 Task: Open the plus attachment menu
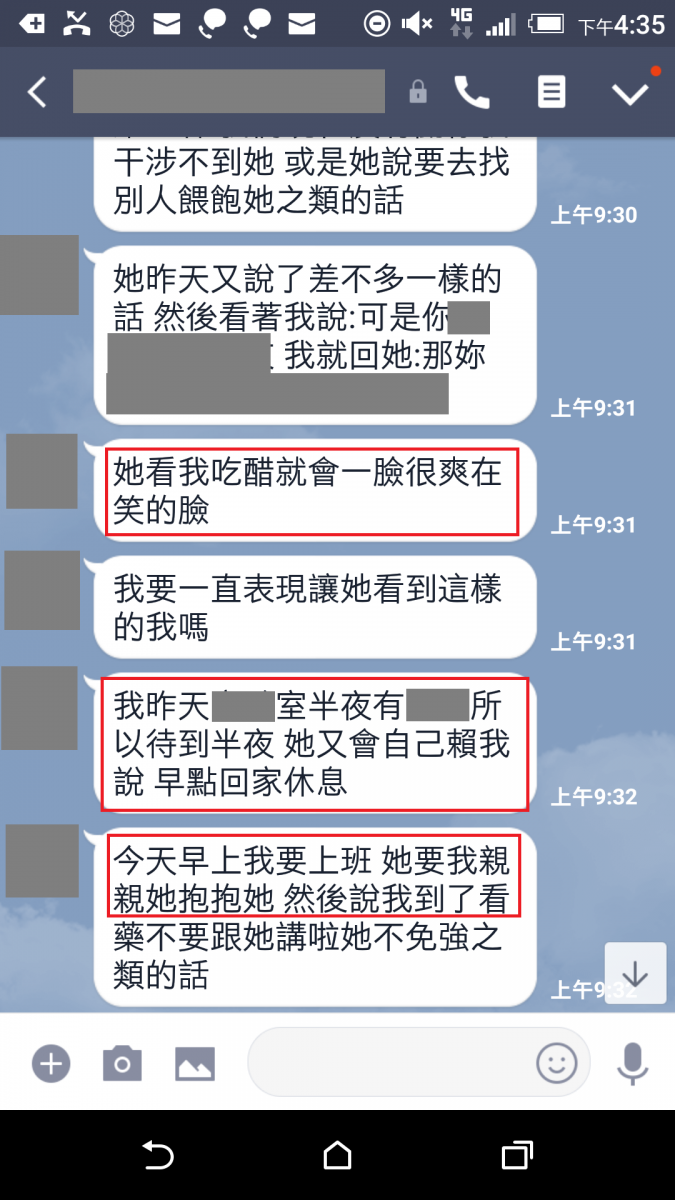[x=50, y=1062]
